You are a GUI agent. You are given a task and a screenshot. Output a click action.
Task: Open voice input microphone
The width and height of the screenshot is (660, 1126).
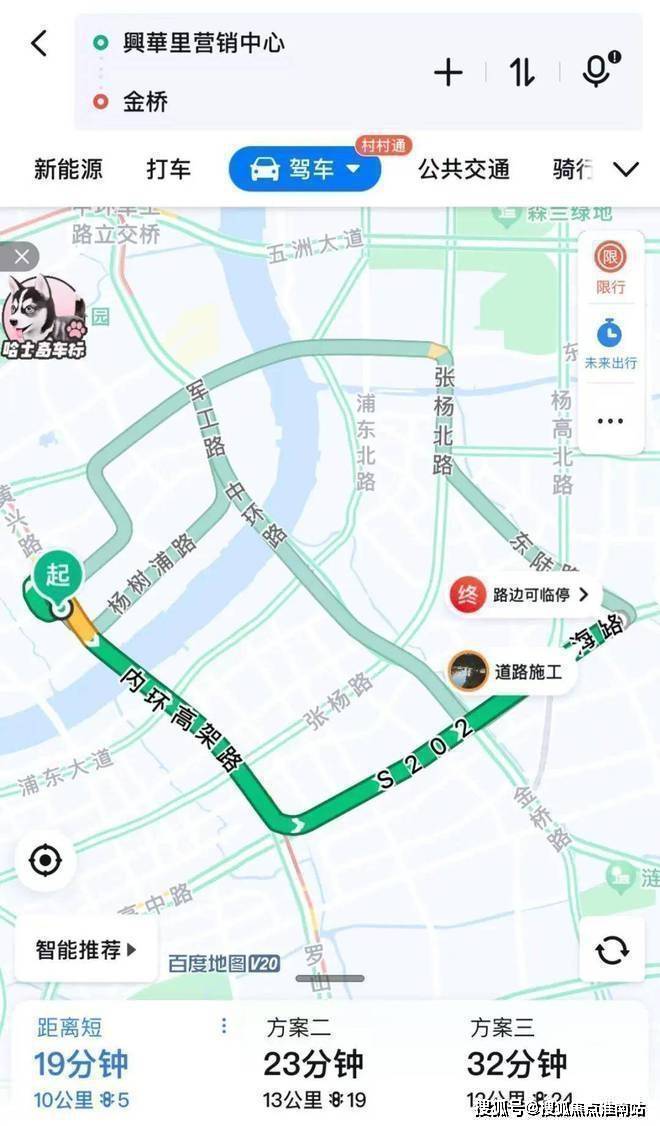pos(598,70)
